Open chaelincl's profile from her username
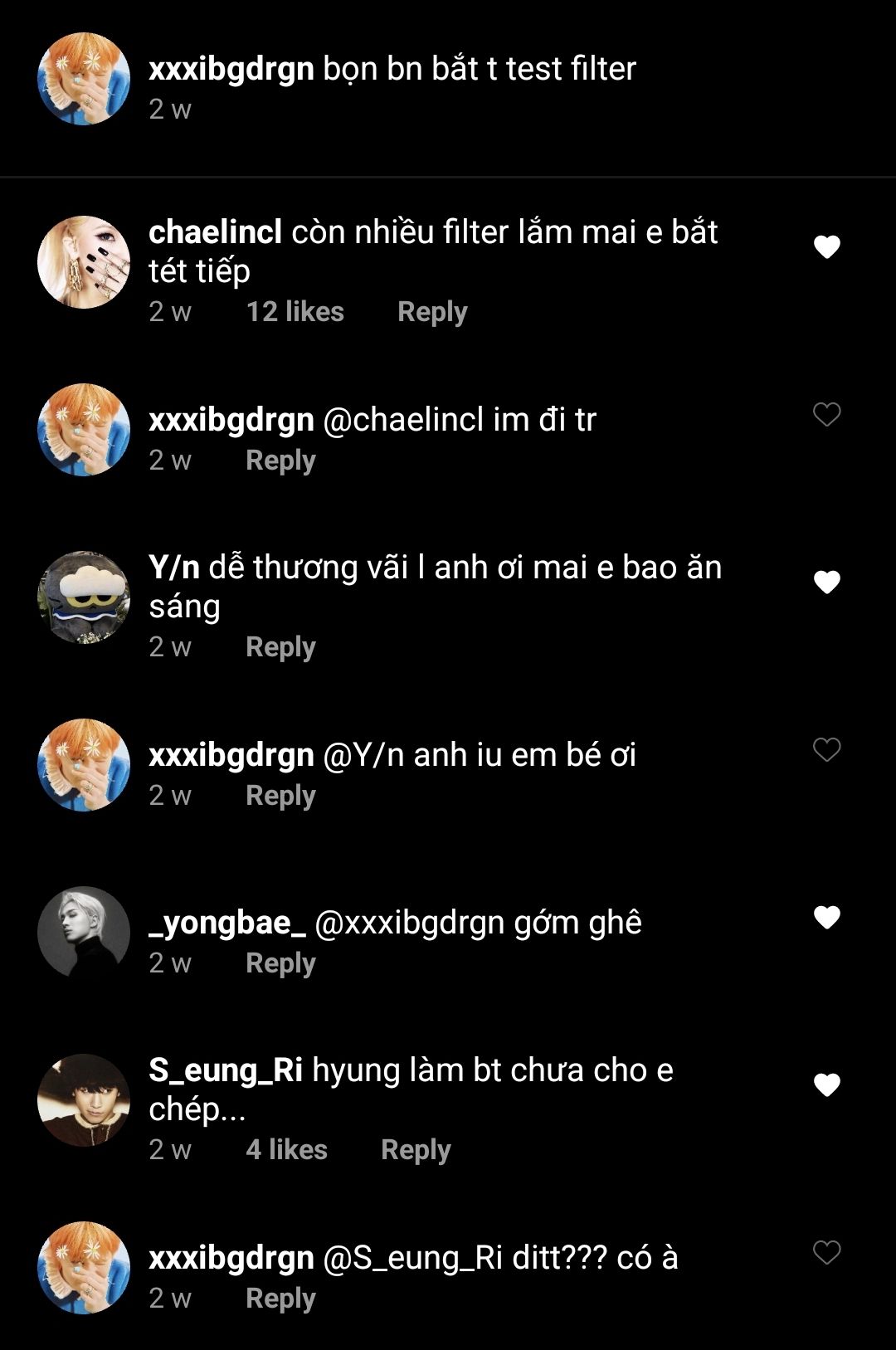 point(215,232)
